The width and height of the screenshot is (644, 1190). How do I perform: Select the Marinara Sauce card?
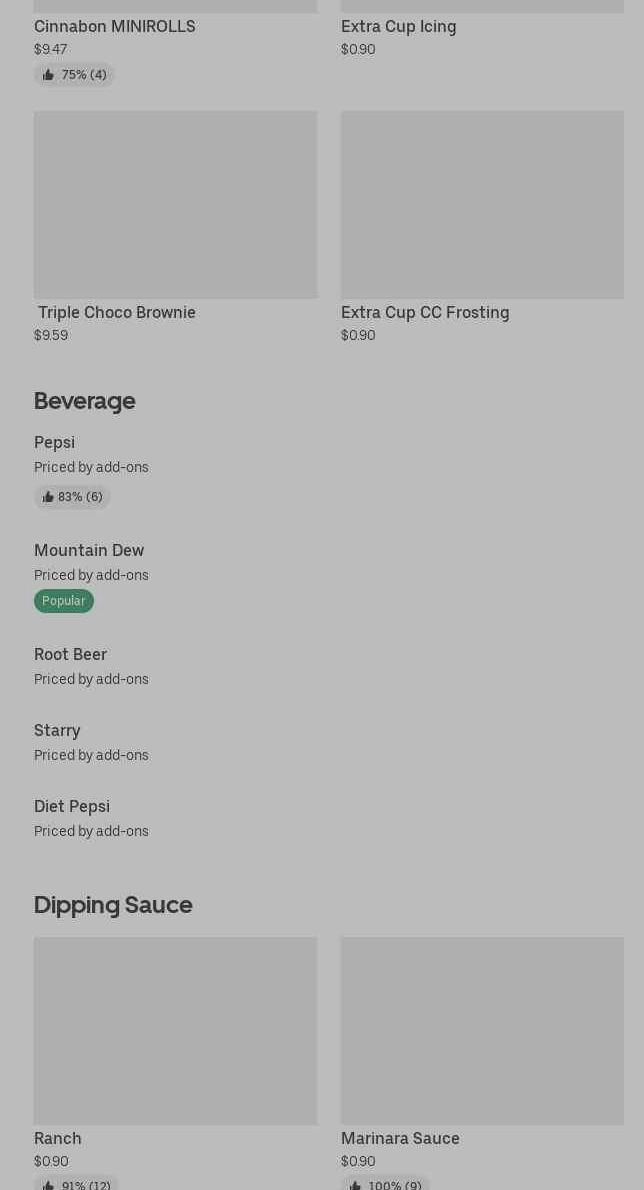482,1031
